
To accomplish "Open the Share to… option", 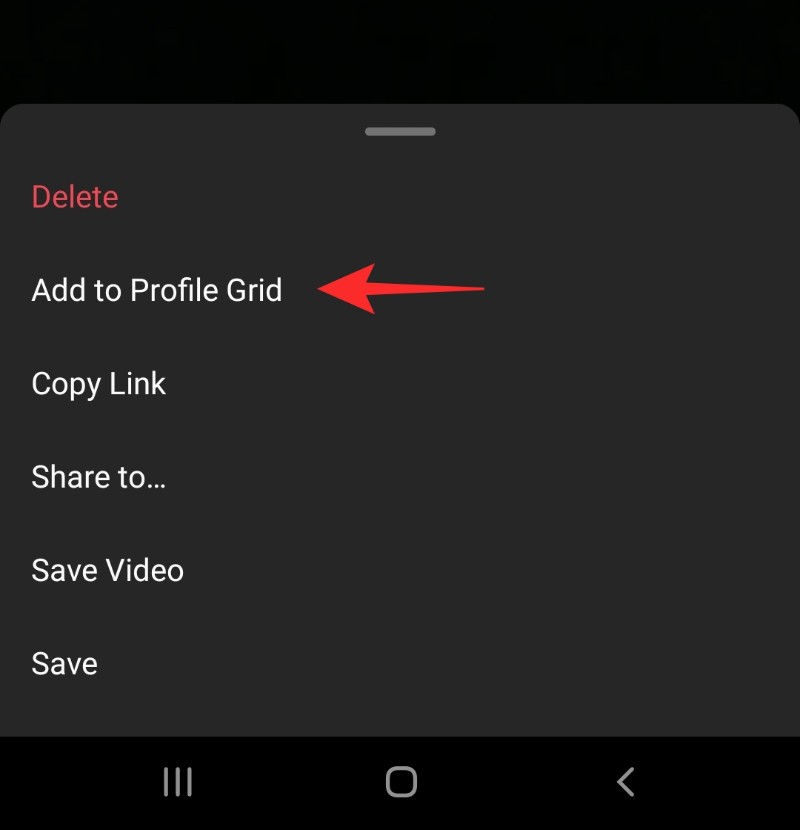I will pyautogui.click(x=99, y=477).
